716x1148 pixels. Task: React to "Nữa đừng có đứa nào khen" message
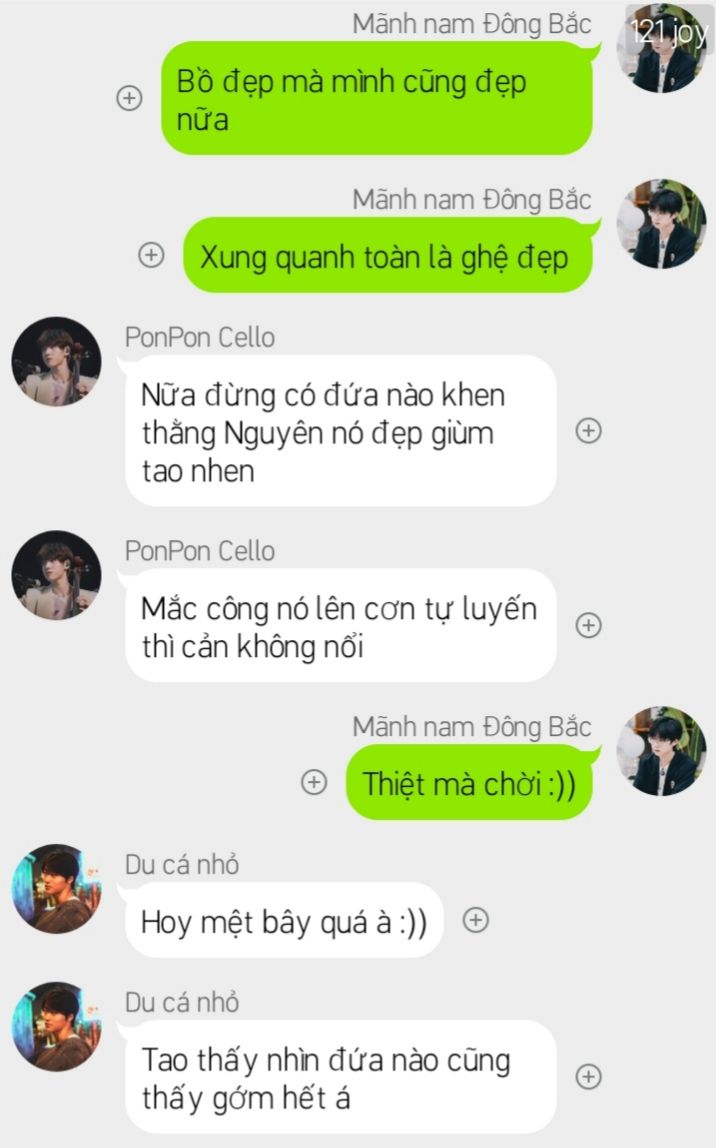click(589, 430)
